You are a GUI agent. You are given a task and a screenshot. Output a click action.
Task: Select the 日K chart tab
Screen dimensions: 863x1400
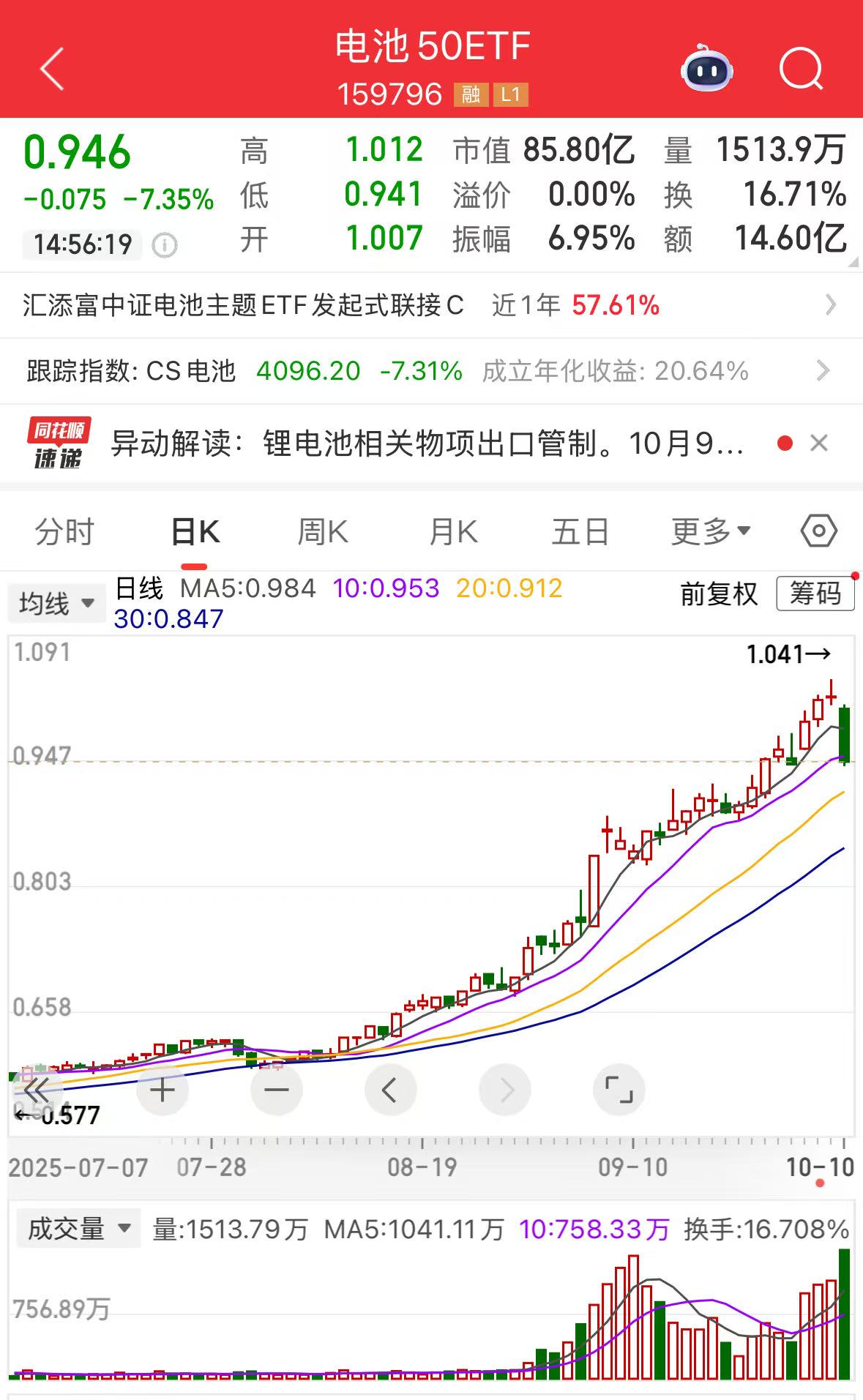tap(195, 532)
